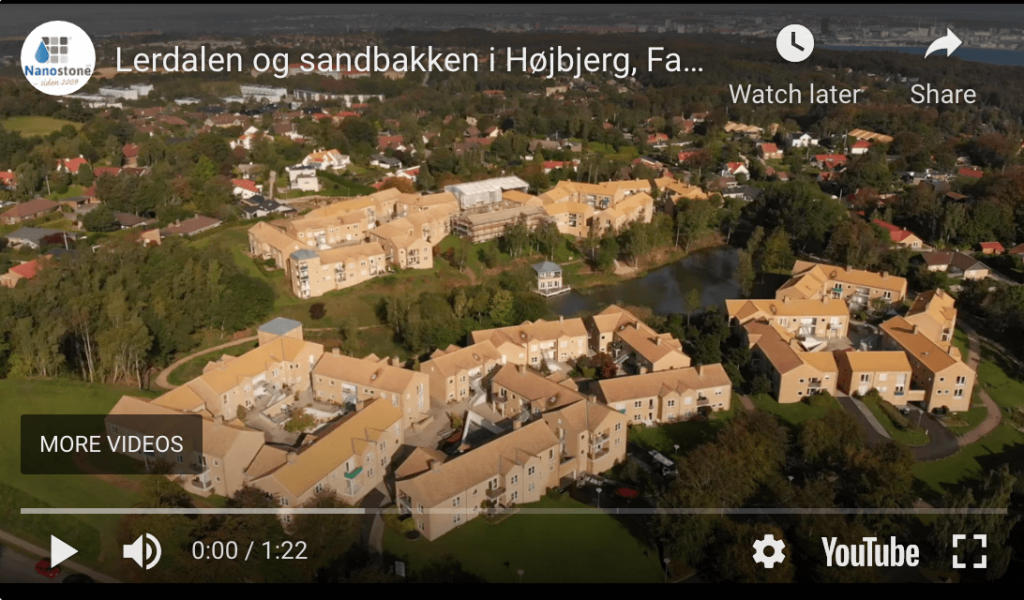The height and width of the screenshot is (600, 1024).
Task: Open the Nanostone channel avatar
Action: point(58,58)
